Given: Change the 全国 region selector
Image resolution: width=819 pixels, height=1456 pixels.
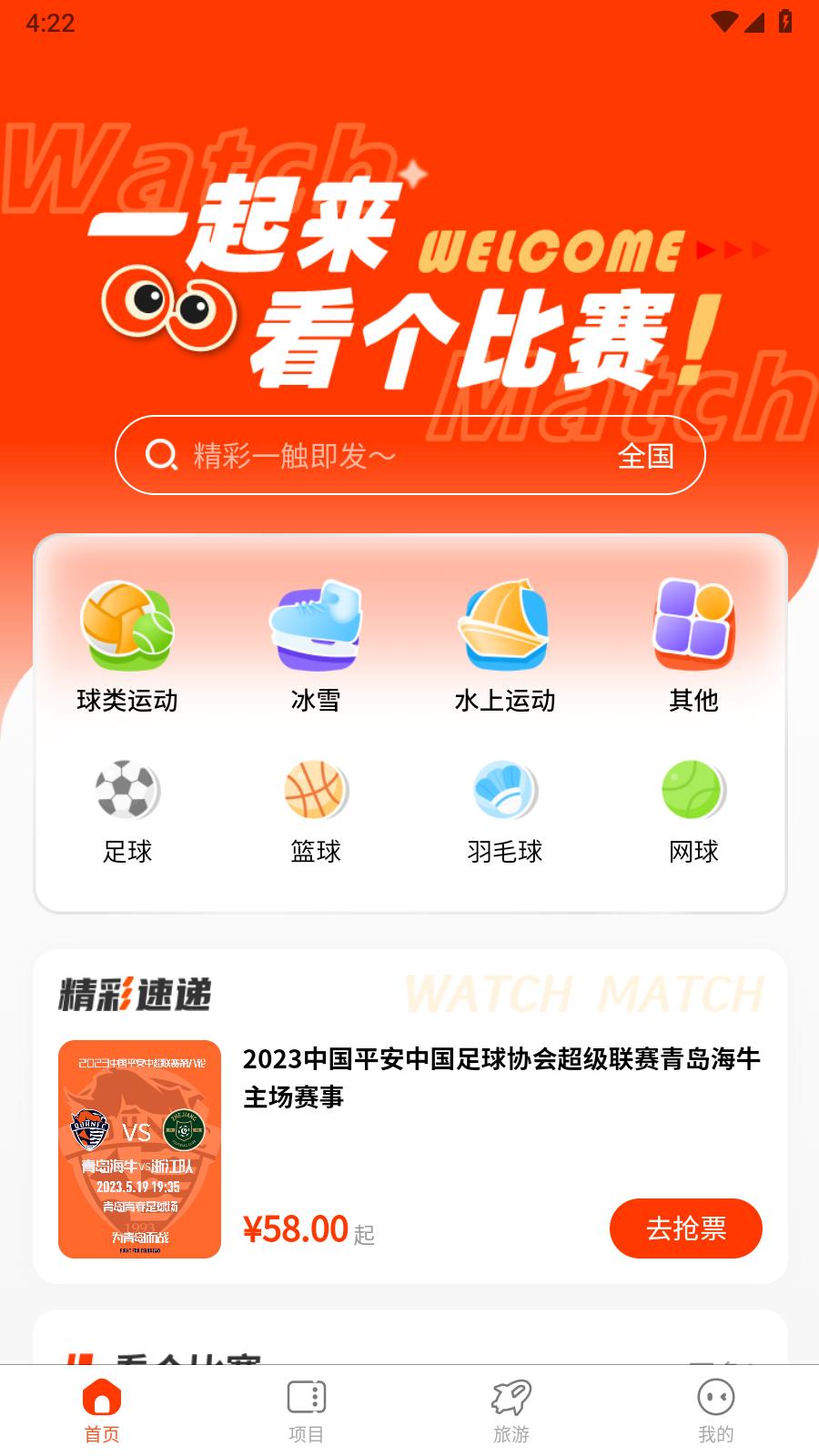Looking at the screenshot, I should coord(645,455).
